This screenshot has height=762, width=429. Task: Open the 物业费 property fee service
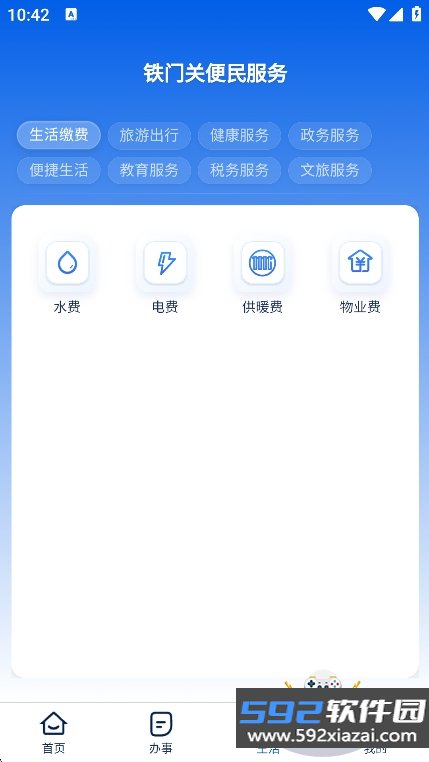360,277
